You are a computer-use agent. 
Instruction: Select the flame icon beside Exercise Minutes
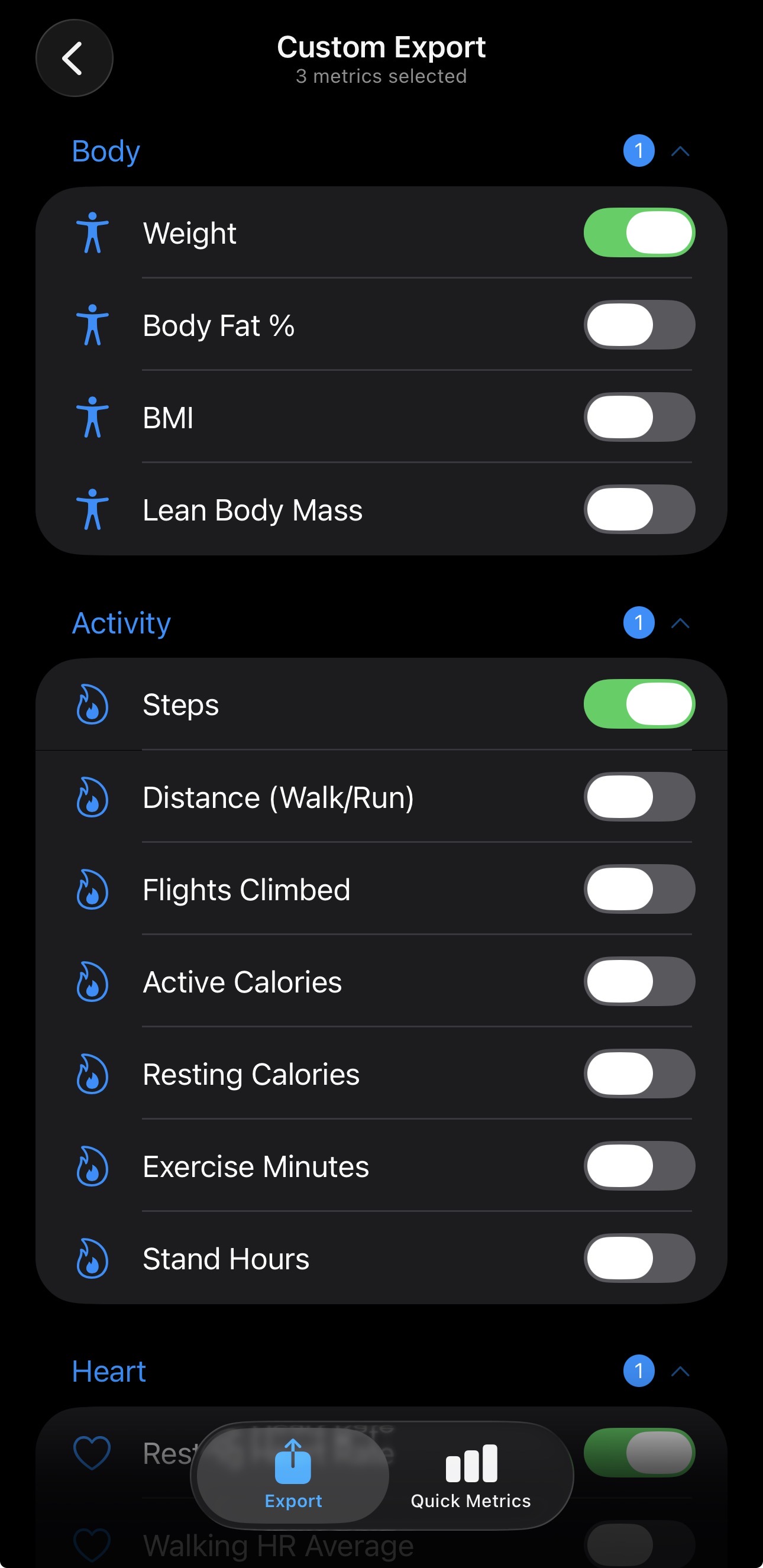(92, 1167)
